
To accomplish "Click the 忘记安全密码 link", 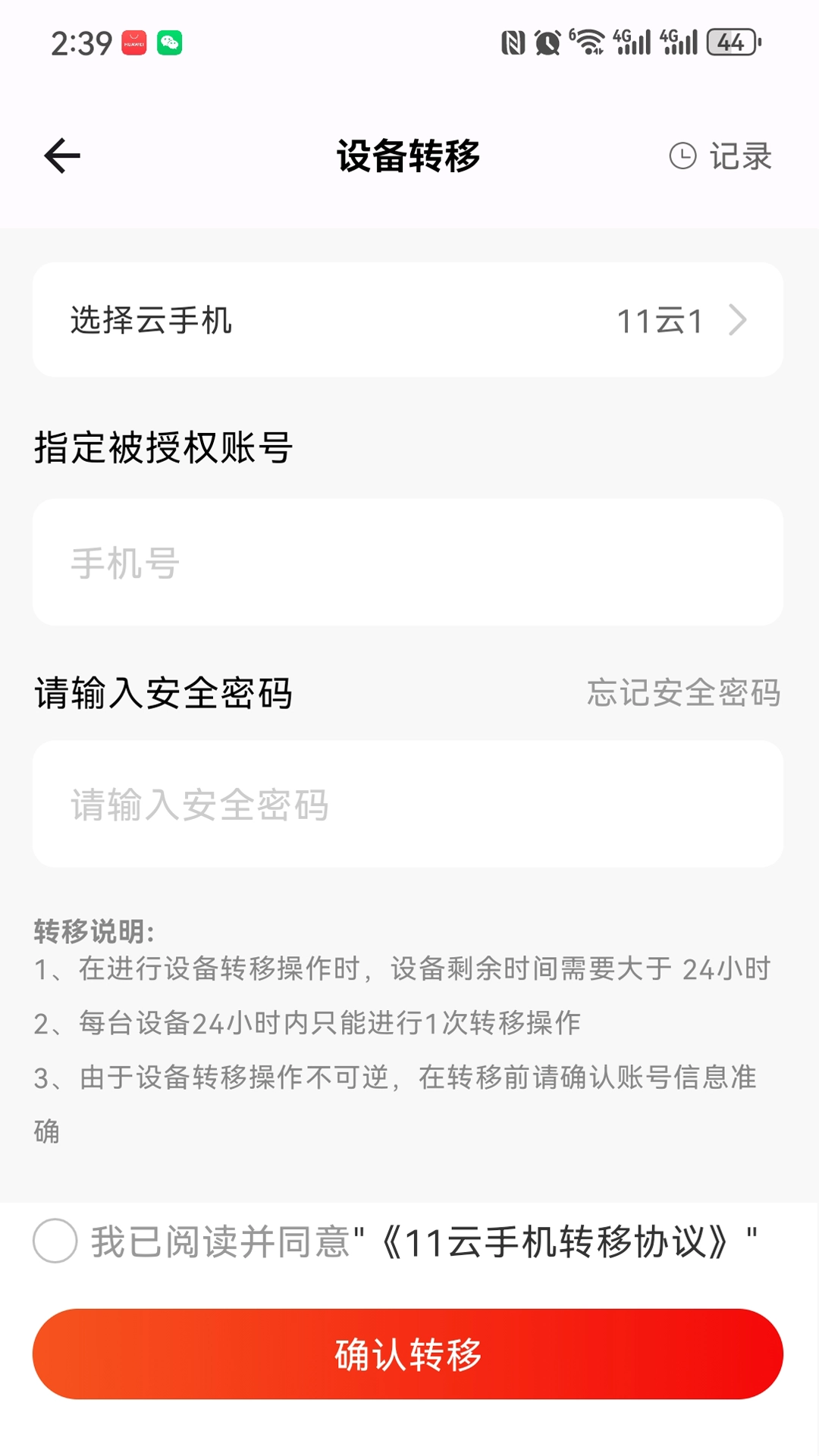I will [x=684, y=693].
